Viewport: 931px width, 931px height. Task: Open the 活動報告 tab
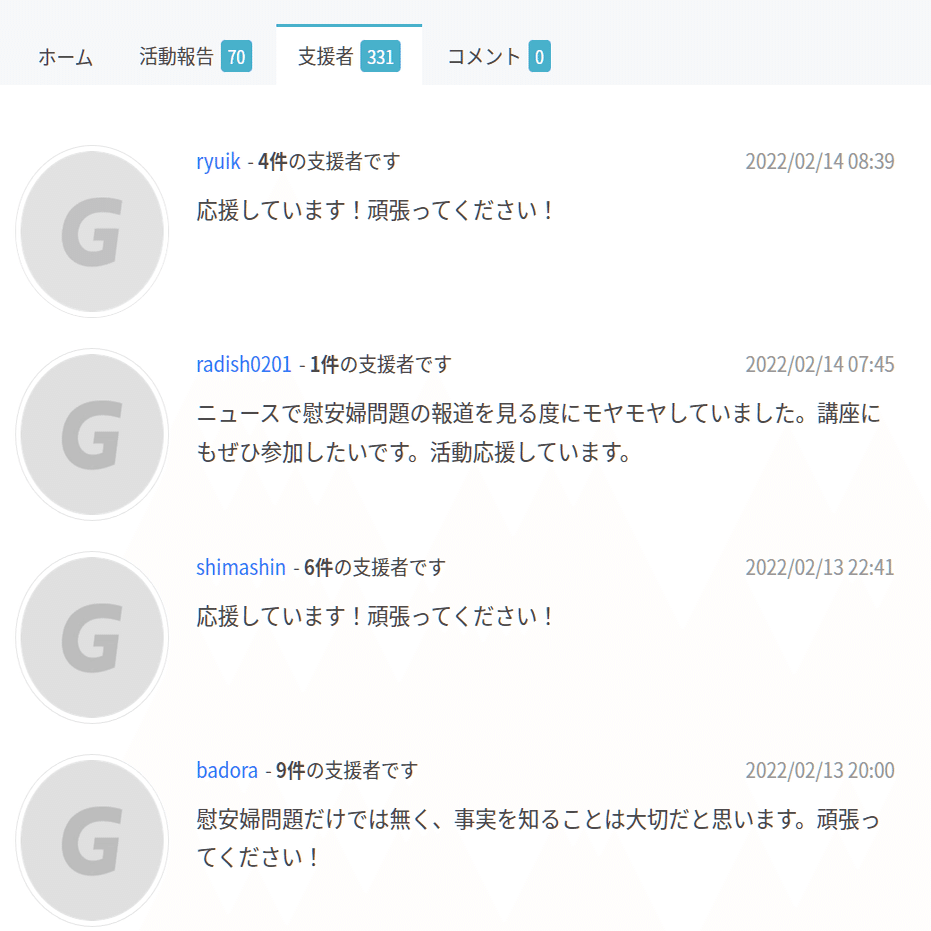click(194, 57)
